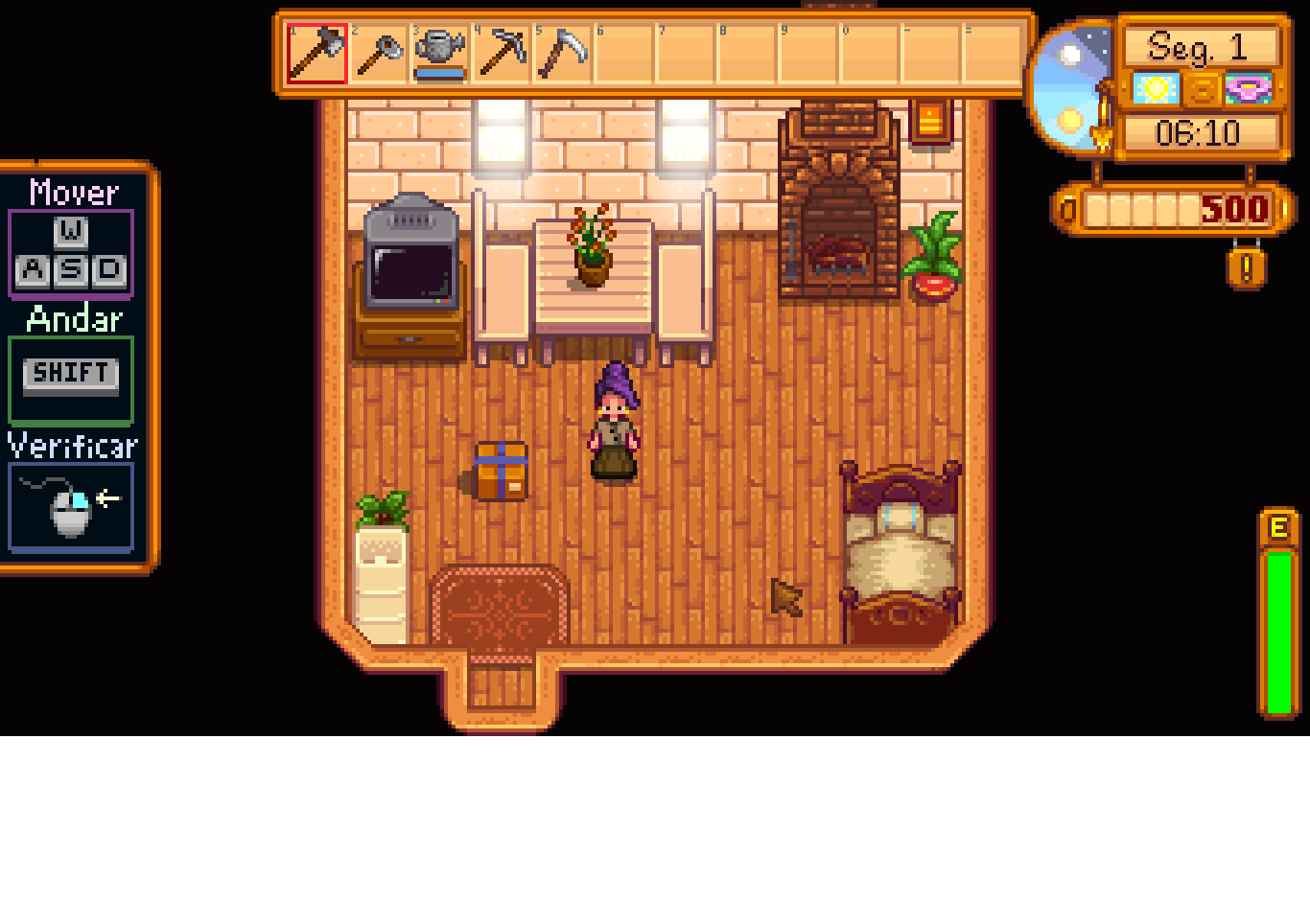Select the pickaxe in toolbar slot 4
The height and width of the screenshot is (924, 1310).
pyautogui.click(x=503, y=54)
